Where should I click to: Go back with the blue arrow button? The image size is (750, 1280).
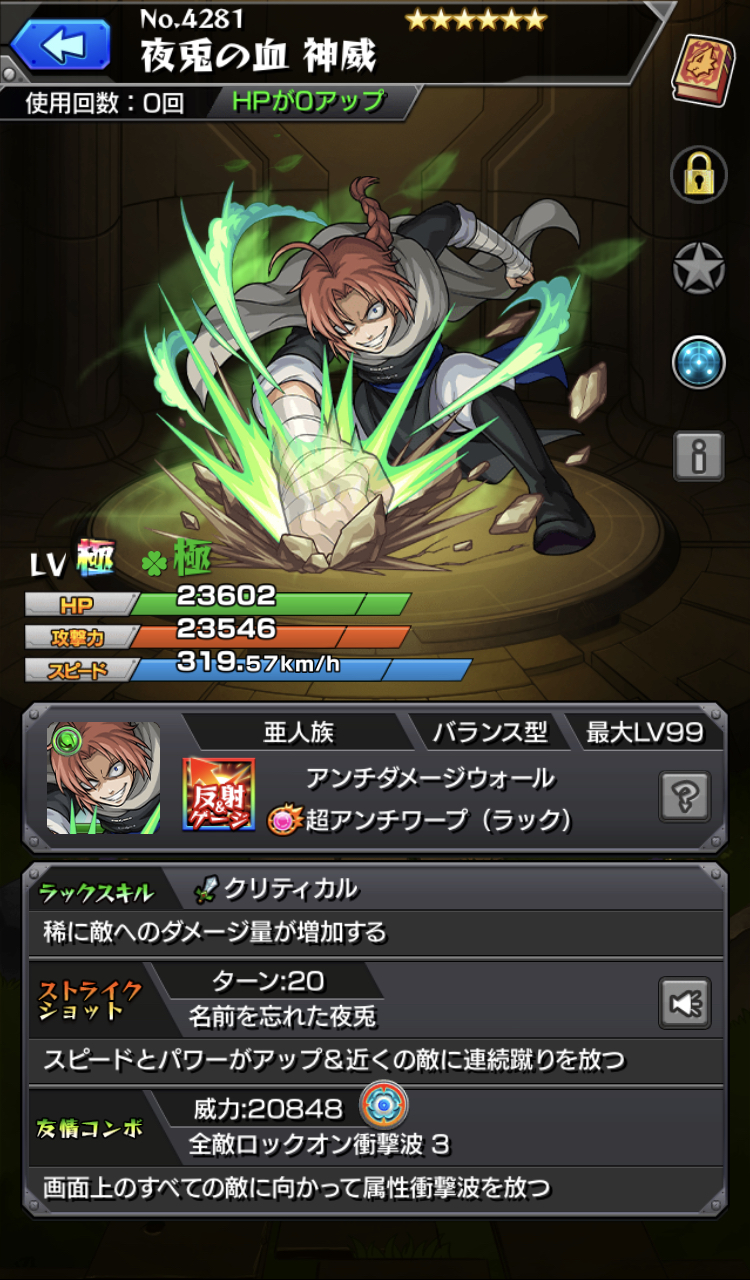[60, 43]
